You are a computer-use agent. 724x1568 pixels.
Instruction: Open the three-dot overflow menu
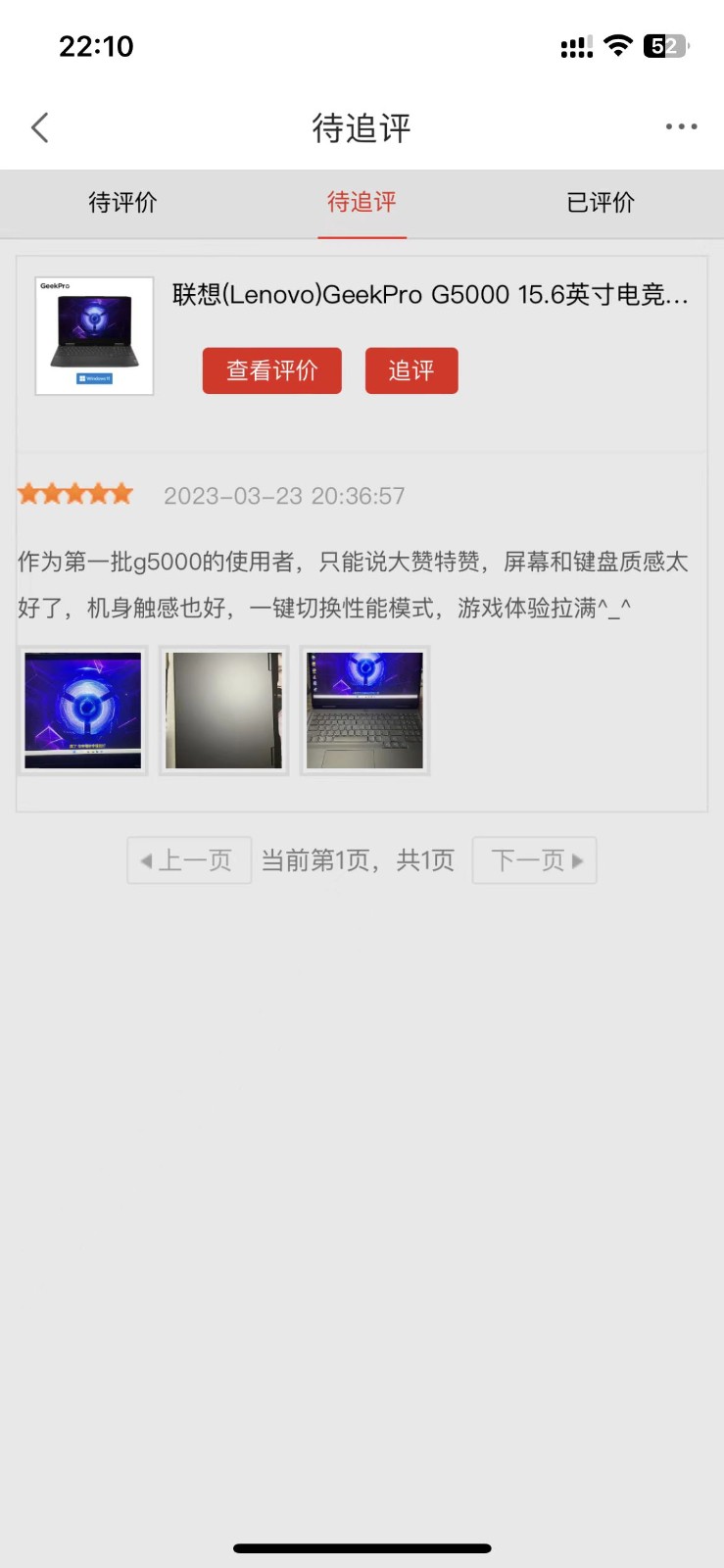click(681, 127)
